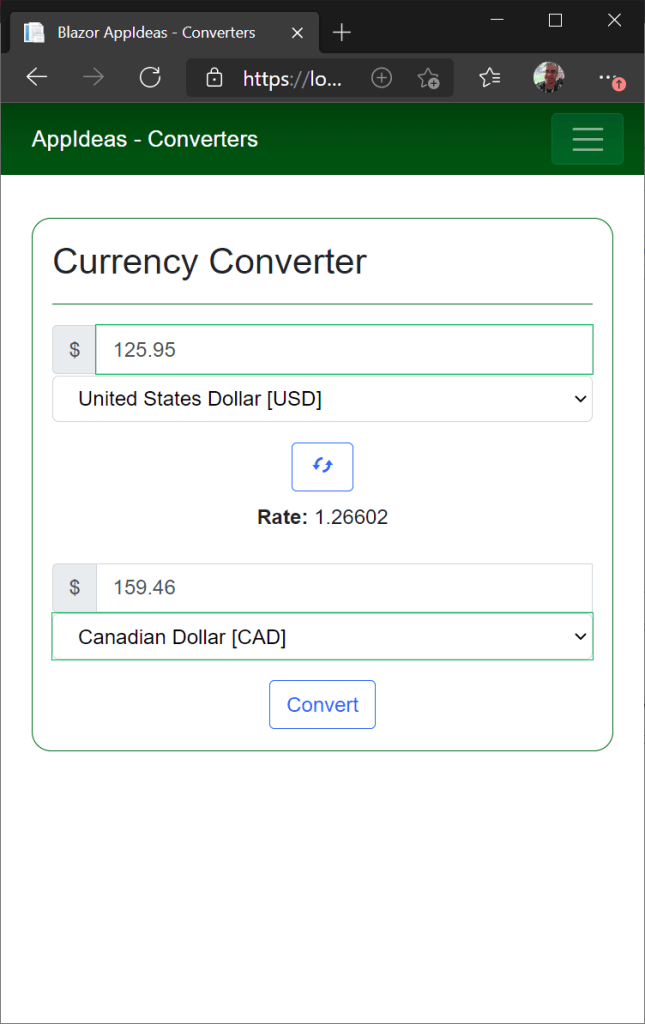Focus the browser address bar
Viewport: 645px width, 1024px height.
(x=290, y=78)
